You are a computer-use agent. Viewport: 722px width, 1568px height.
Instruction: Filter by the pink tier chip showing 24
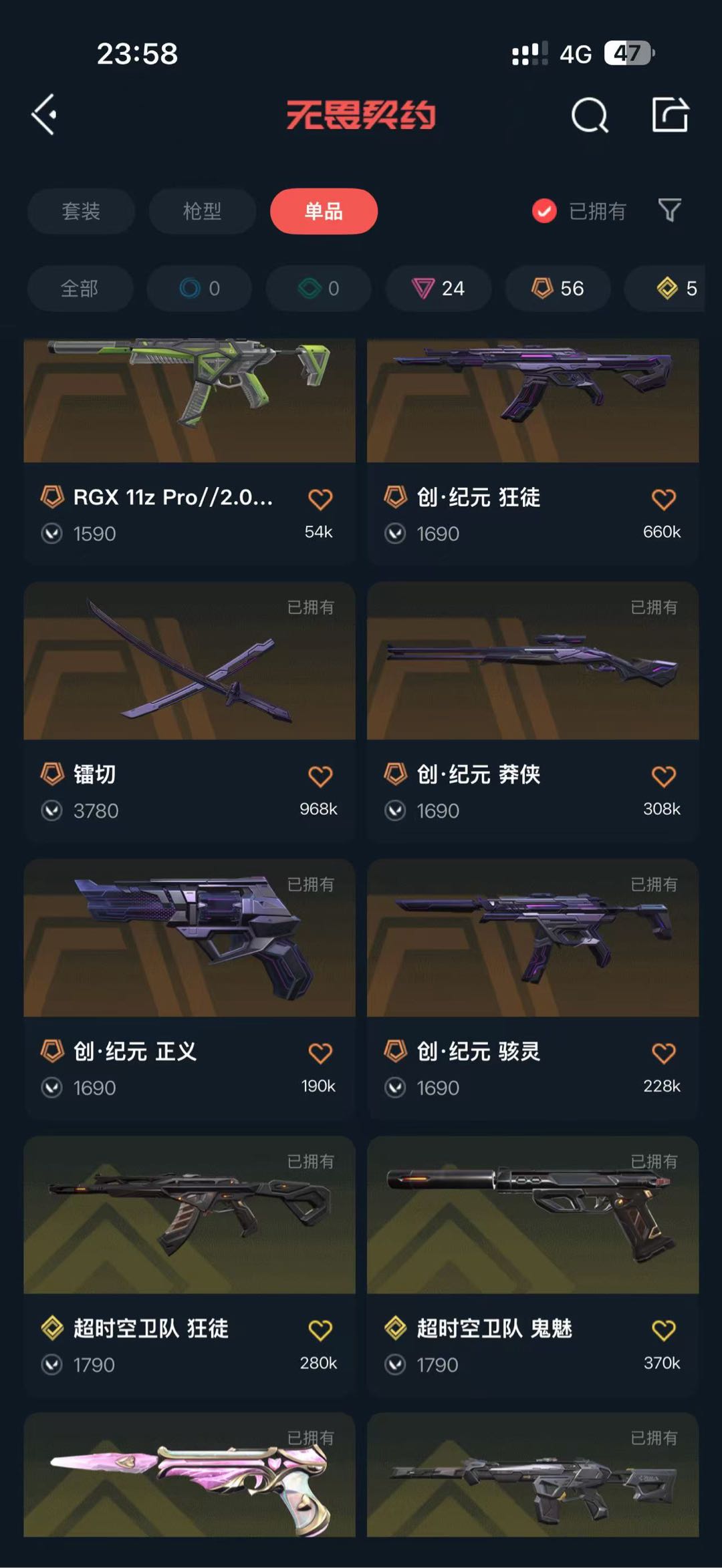(x=439, y=289)
